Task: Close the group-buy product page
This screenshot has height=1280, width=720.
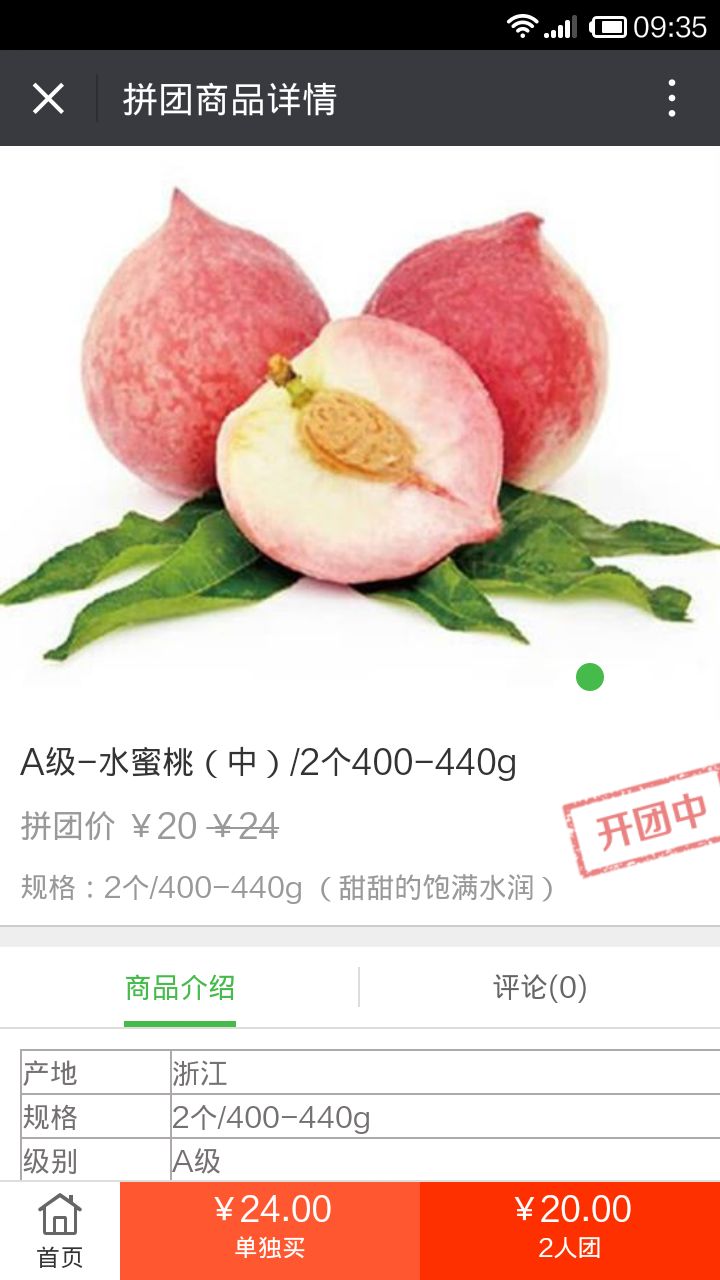Action: click(x=48, y=98)
